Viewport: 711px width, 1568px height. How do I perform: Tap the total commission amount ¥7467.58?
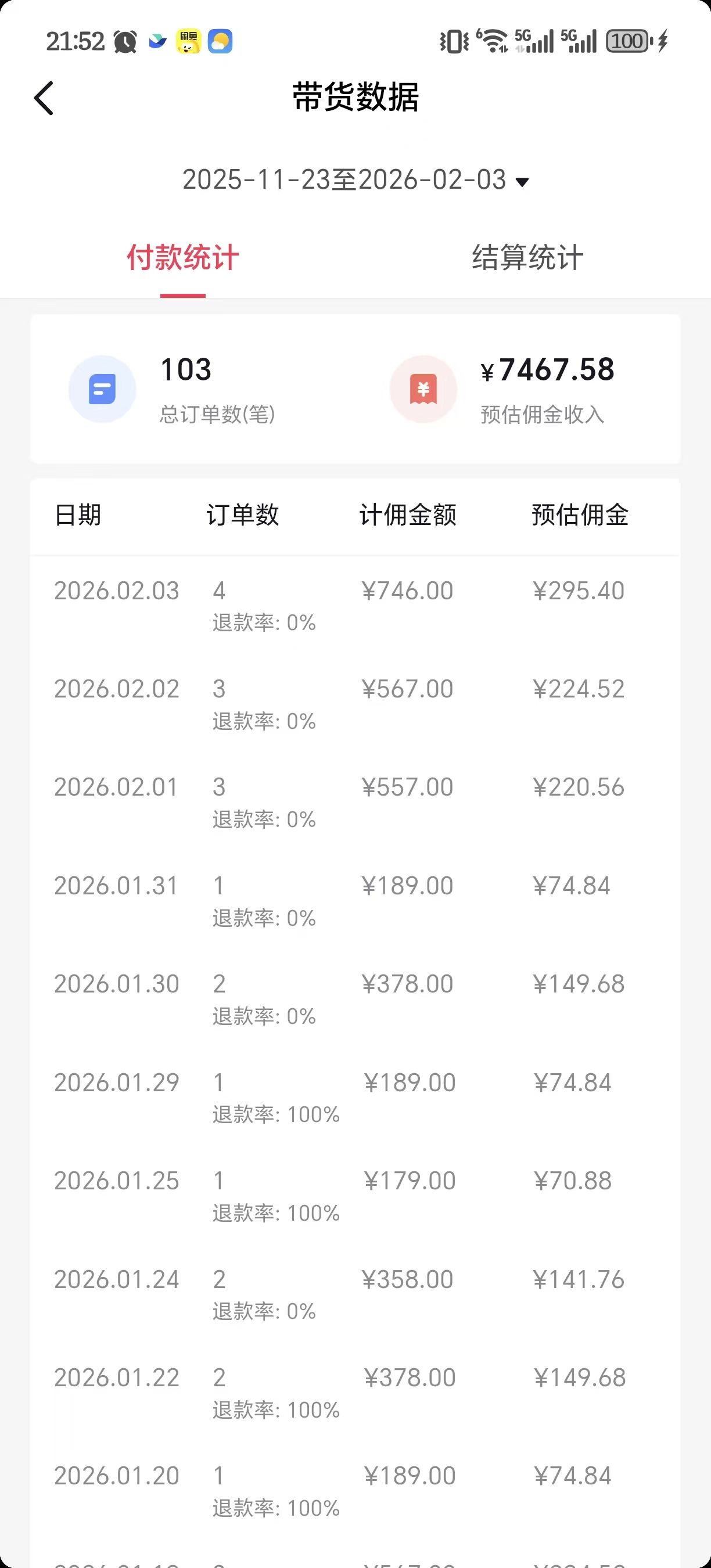click(x=546, y=370)
